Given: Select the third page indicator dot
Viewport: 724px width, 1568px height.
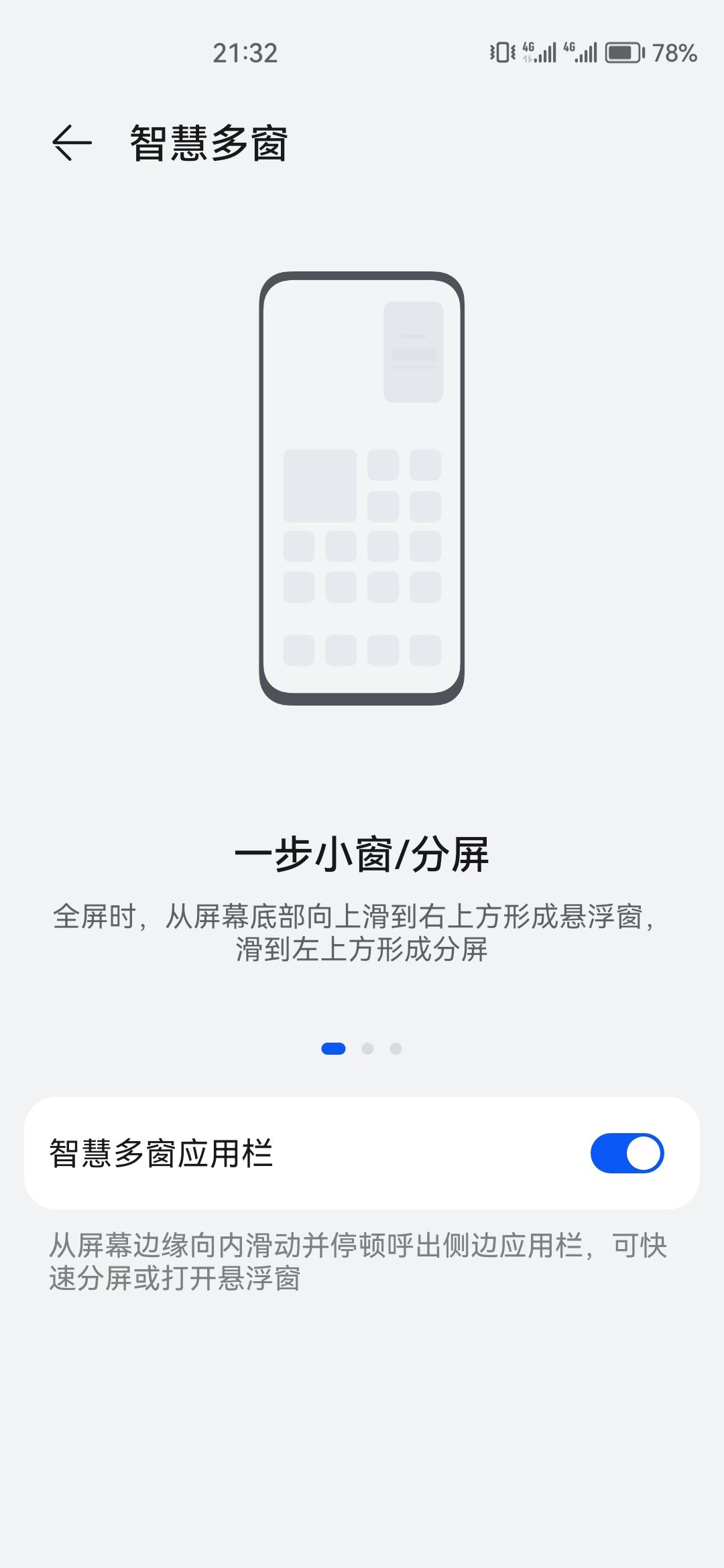Looking at the screenshot, I should 396,1049.
